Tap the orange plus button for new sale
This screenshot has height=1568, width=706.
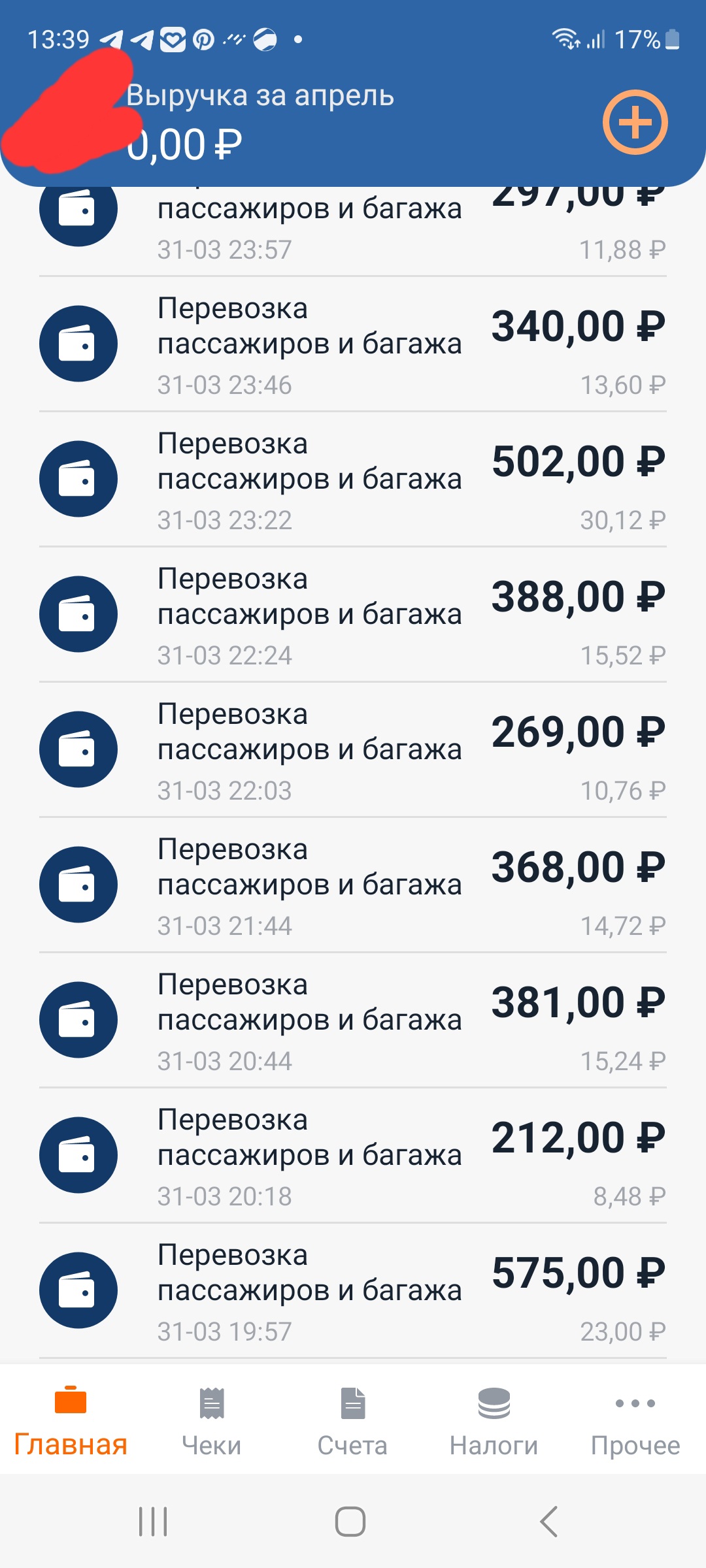[x=635, y=122]
